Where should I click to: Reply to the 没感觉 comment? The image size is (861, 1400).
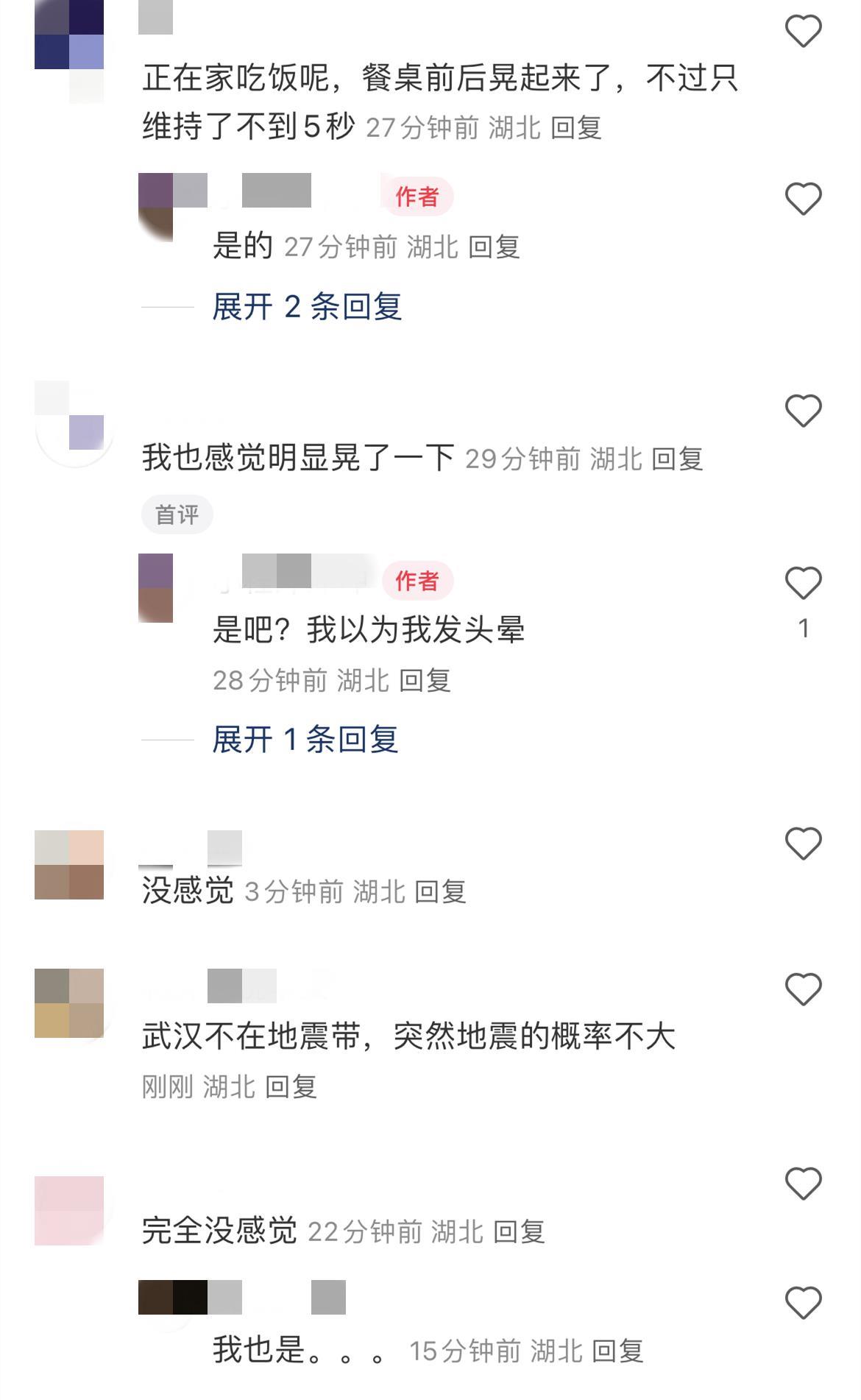pos(440,892)
